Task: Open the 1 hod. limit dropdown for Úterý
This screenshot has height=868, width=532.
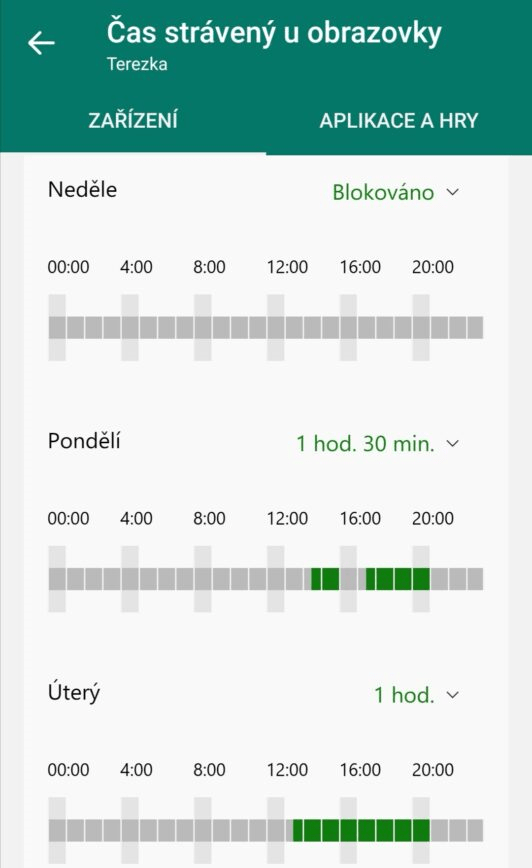Action: (x=417, y=695)
